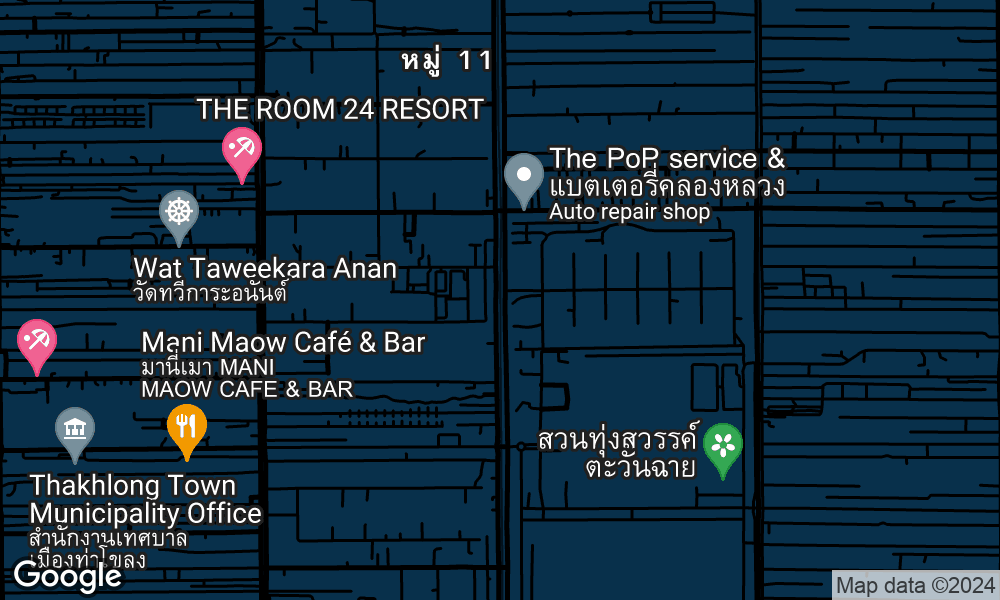Tap the Mani Maow Café & Bar restaurant pin

[187, 430]
